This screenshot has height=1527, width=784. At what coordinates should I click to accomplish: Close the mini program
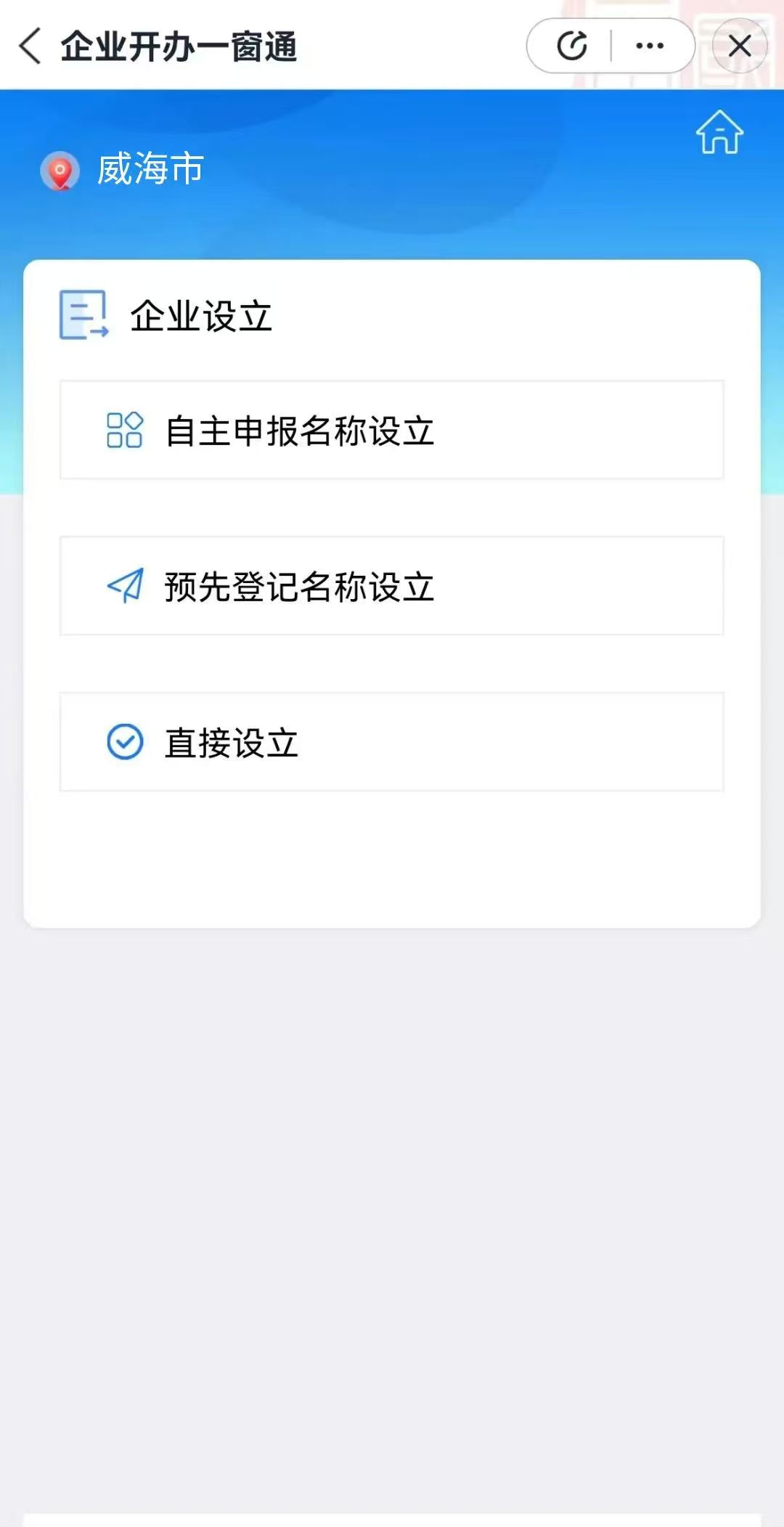pos(740,46)
